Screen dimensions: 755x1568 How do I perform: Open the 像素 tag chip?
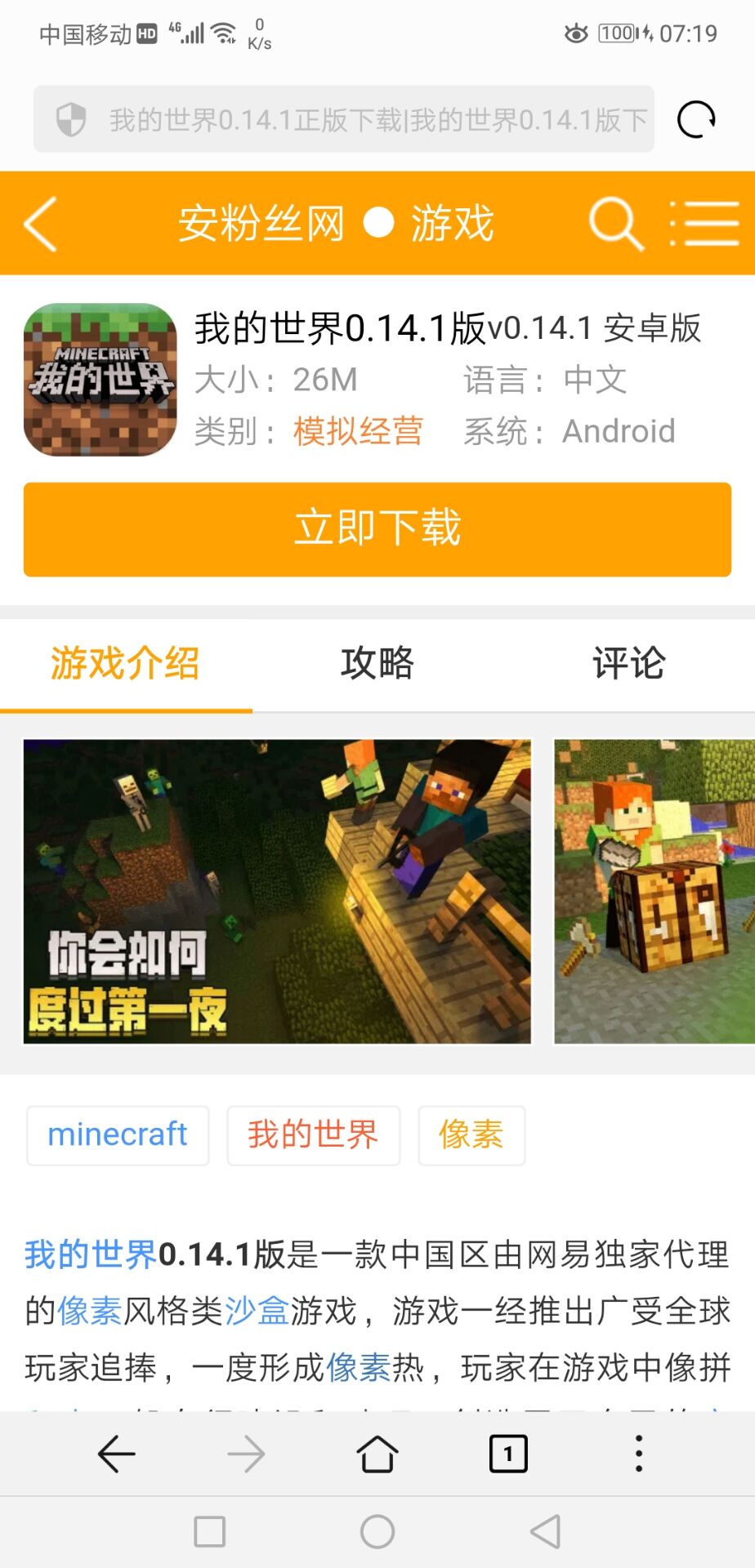pyautogui.click(x=471, y=1134)
